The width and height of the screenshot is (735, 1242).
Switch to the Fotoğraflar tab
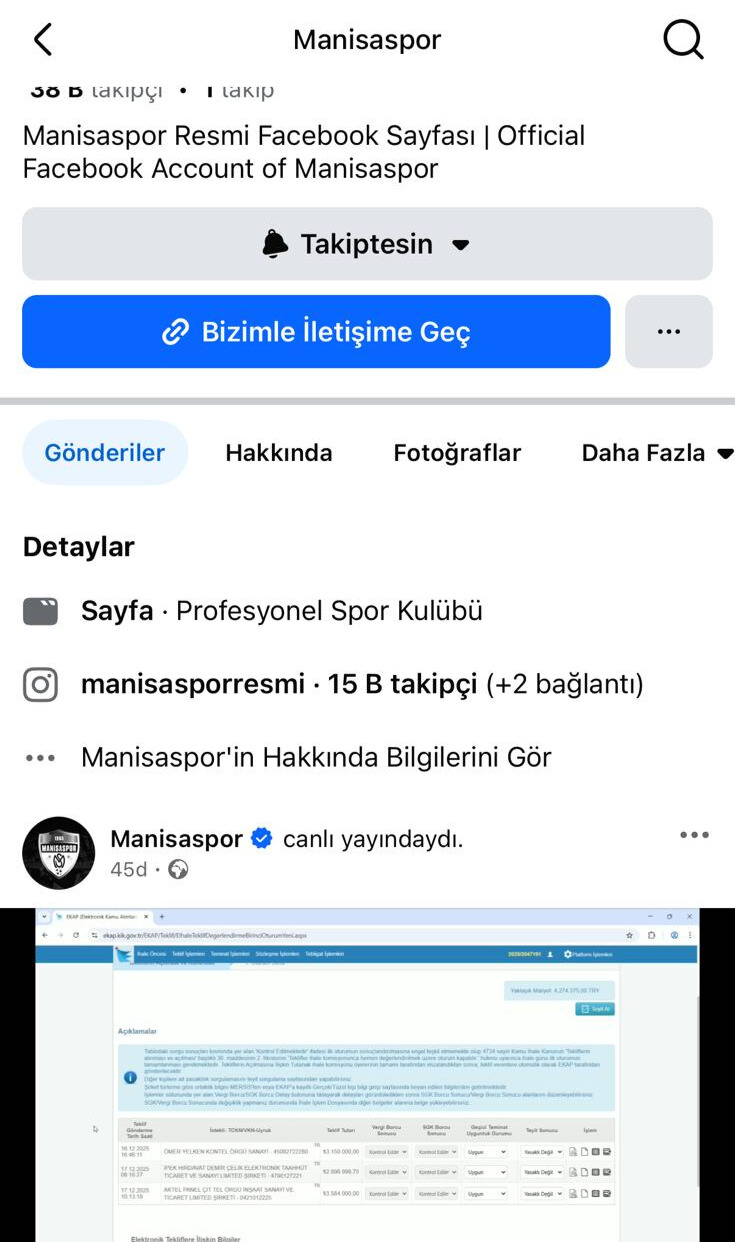tap(457, 453)
